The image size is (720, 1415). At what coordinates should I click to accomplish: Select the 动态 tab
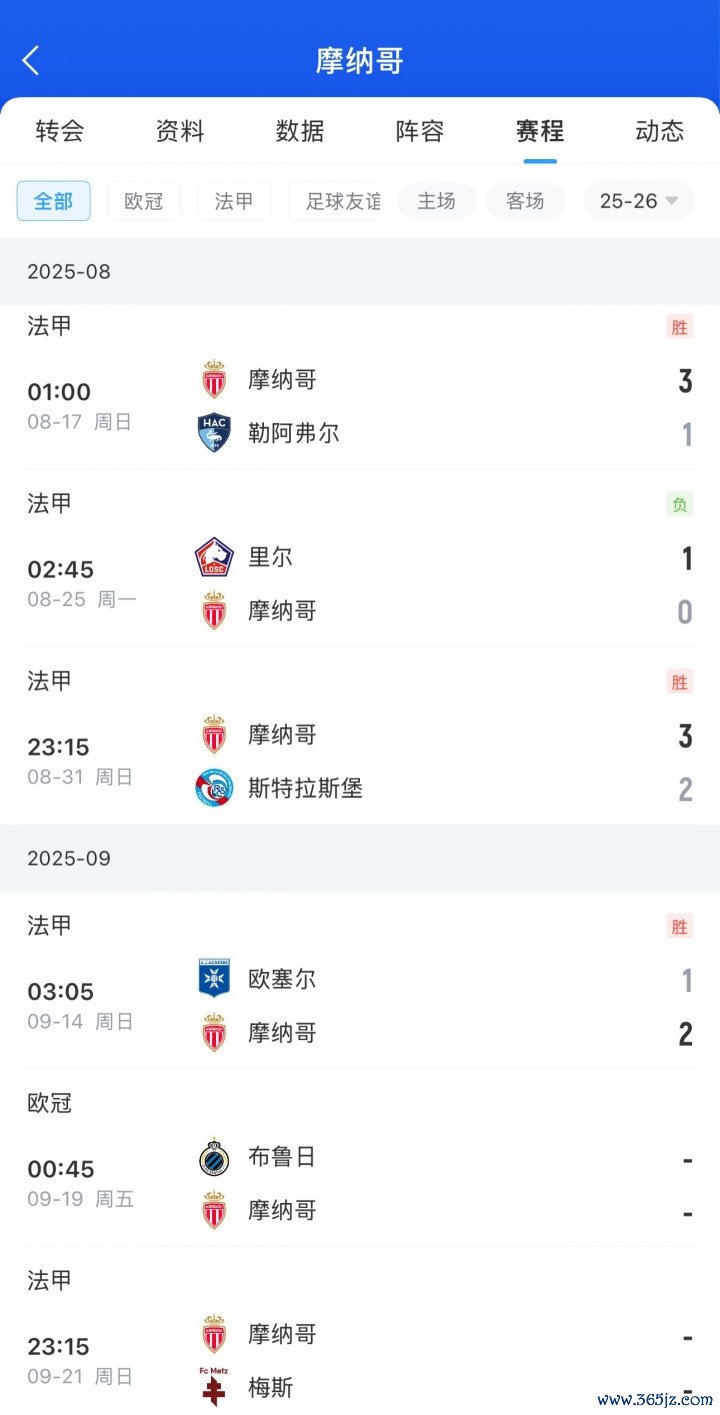click(x=660, y=131)
